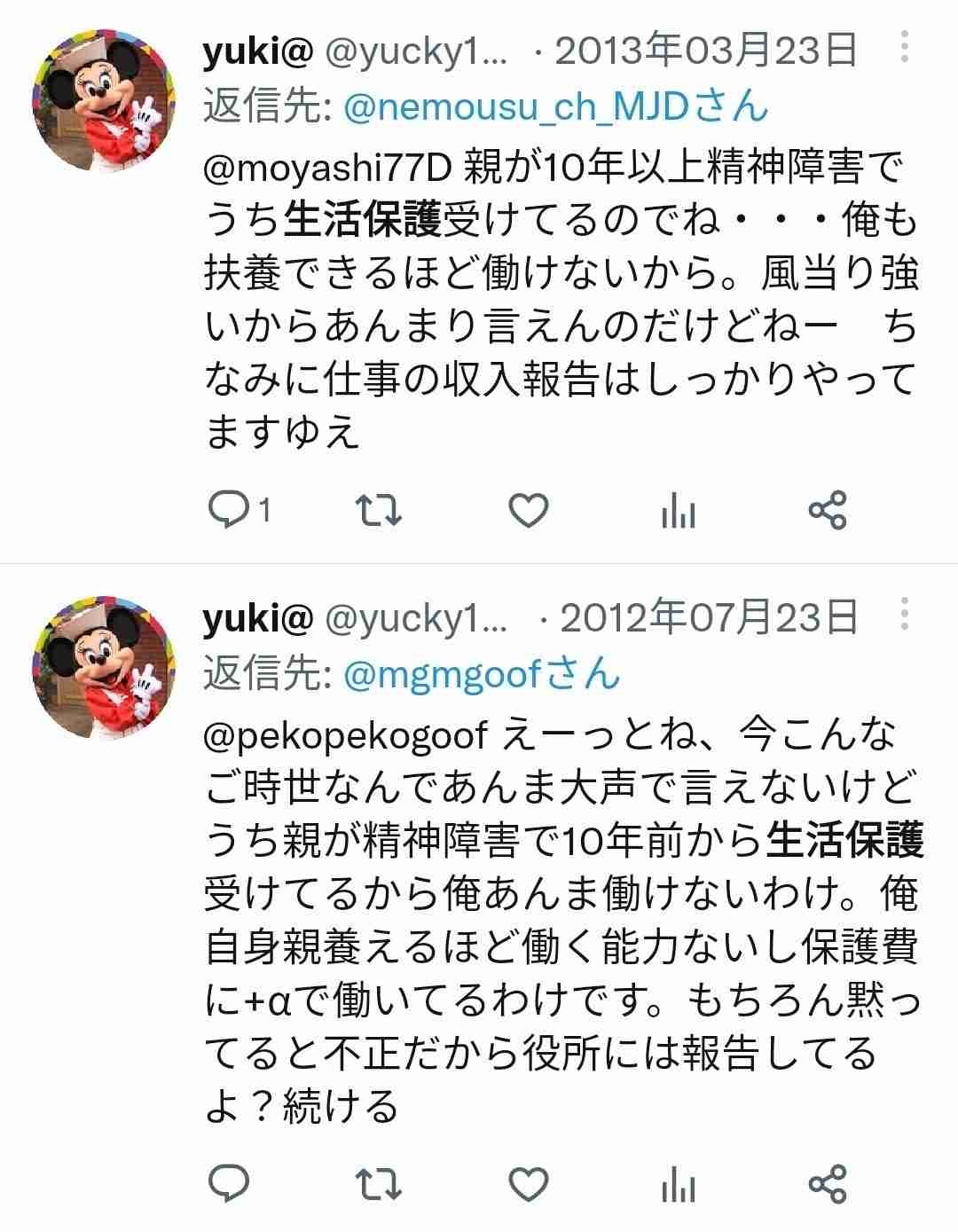The image size is (958, 1232).
Task: Reply to the 2012年07月23日 tweet
Action: click(229, 1183)
